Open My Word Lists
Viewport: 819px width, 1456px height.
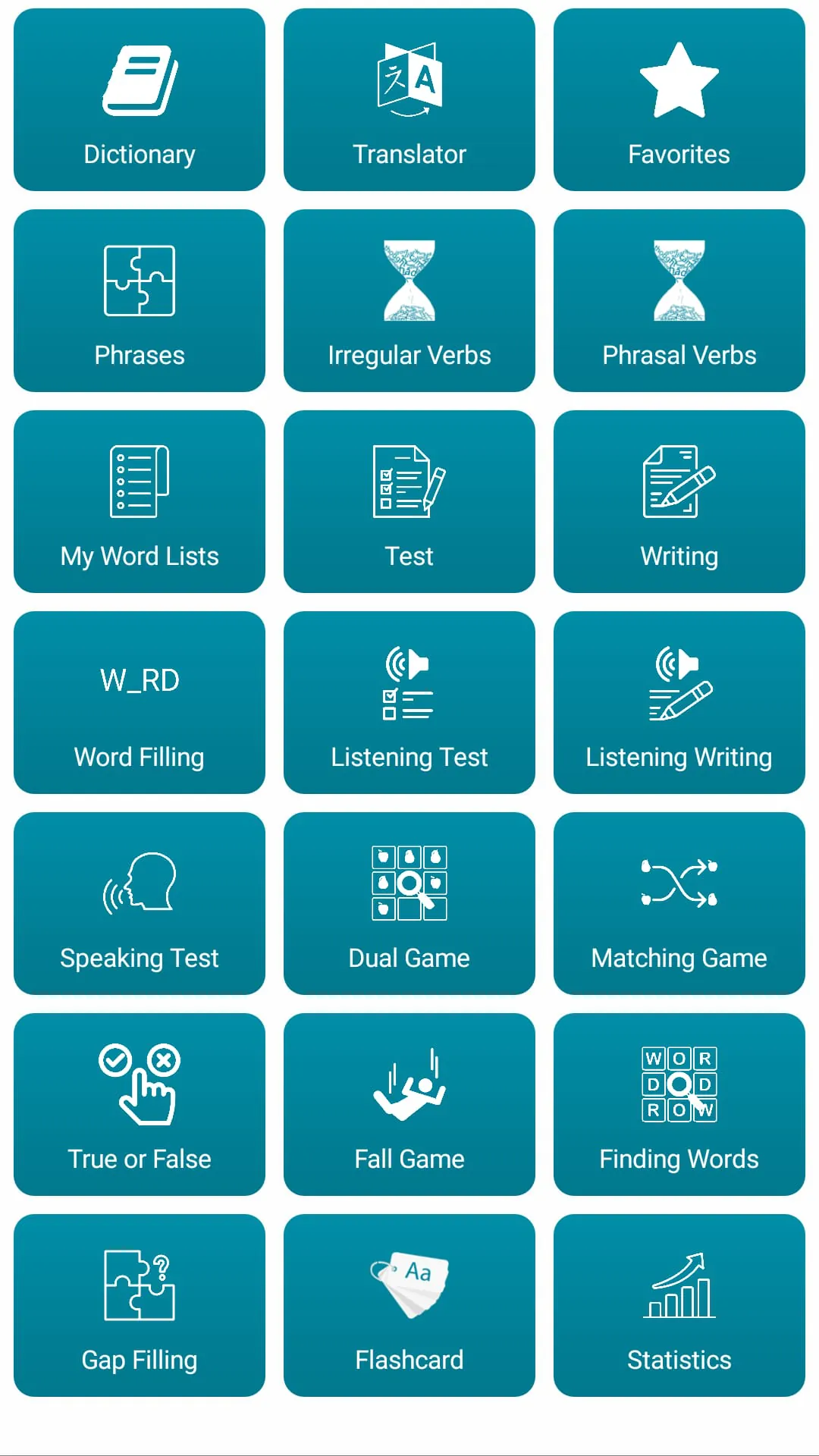pyautogui.click(x=140, y=501)
